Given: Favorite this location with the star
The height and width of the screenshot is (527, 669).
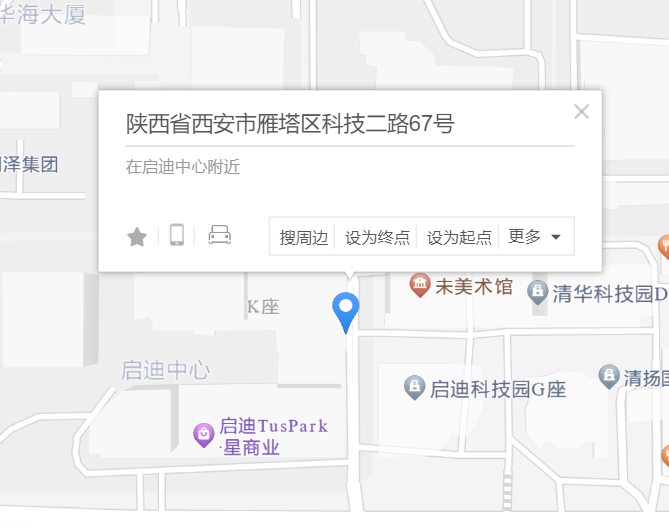Looking at the screenshot, I should [x=137, y=237].
